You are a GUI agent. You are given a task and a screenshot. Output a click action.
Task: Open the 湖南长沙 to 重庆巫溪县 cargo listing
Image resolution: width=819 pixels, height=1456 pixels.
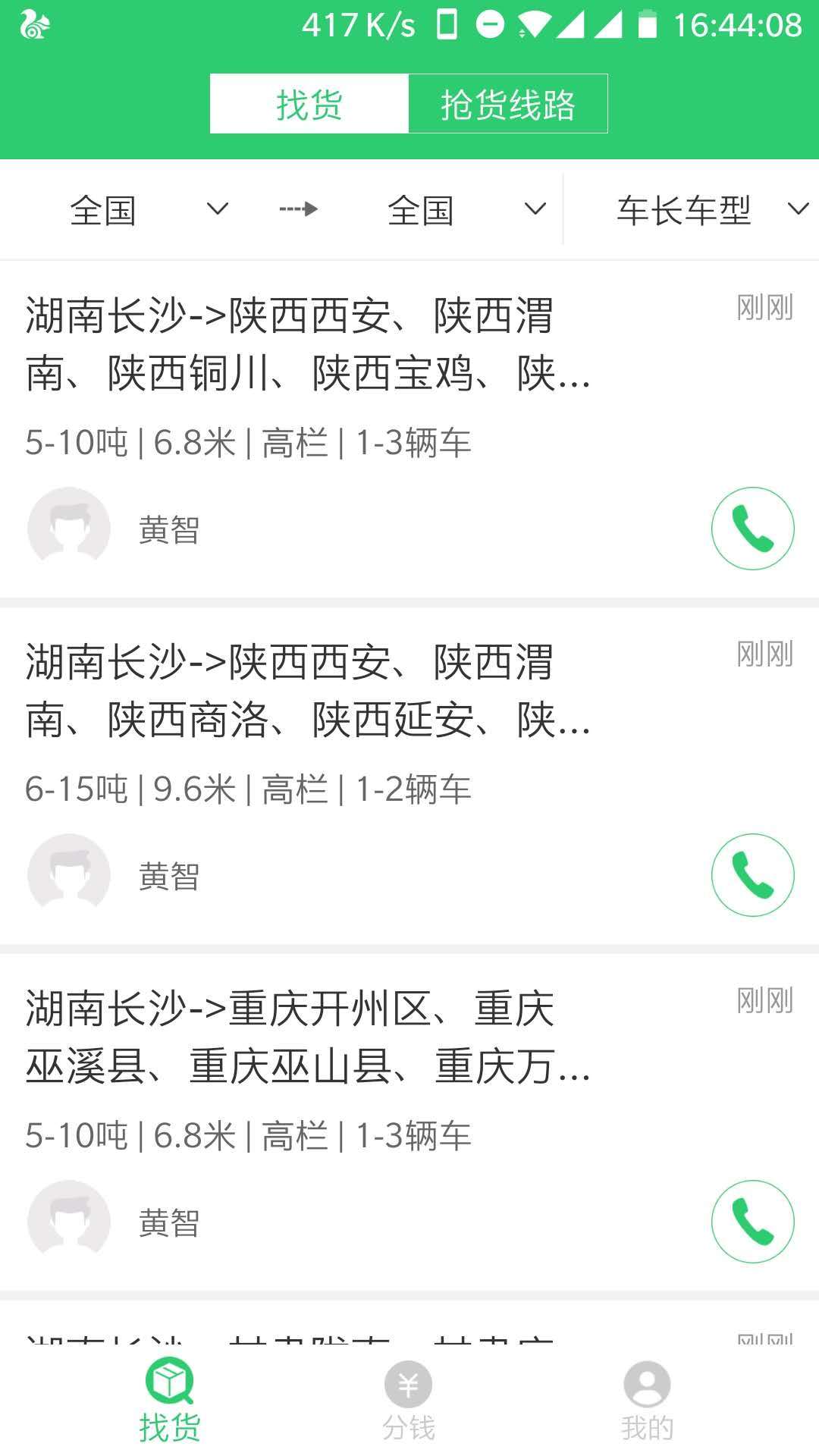point(307,1038)
